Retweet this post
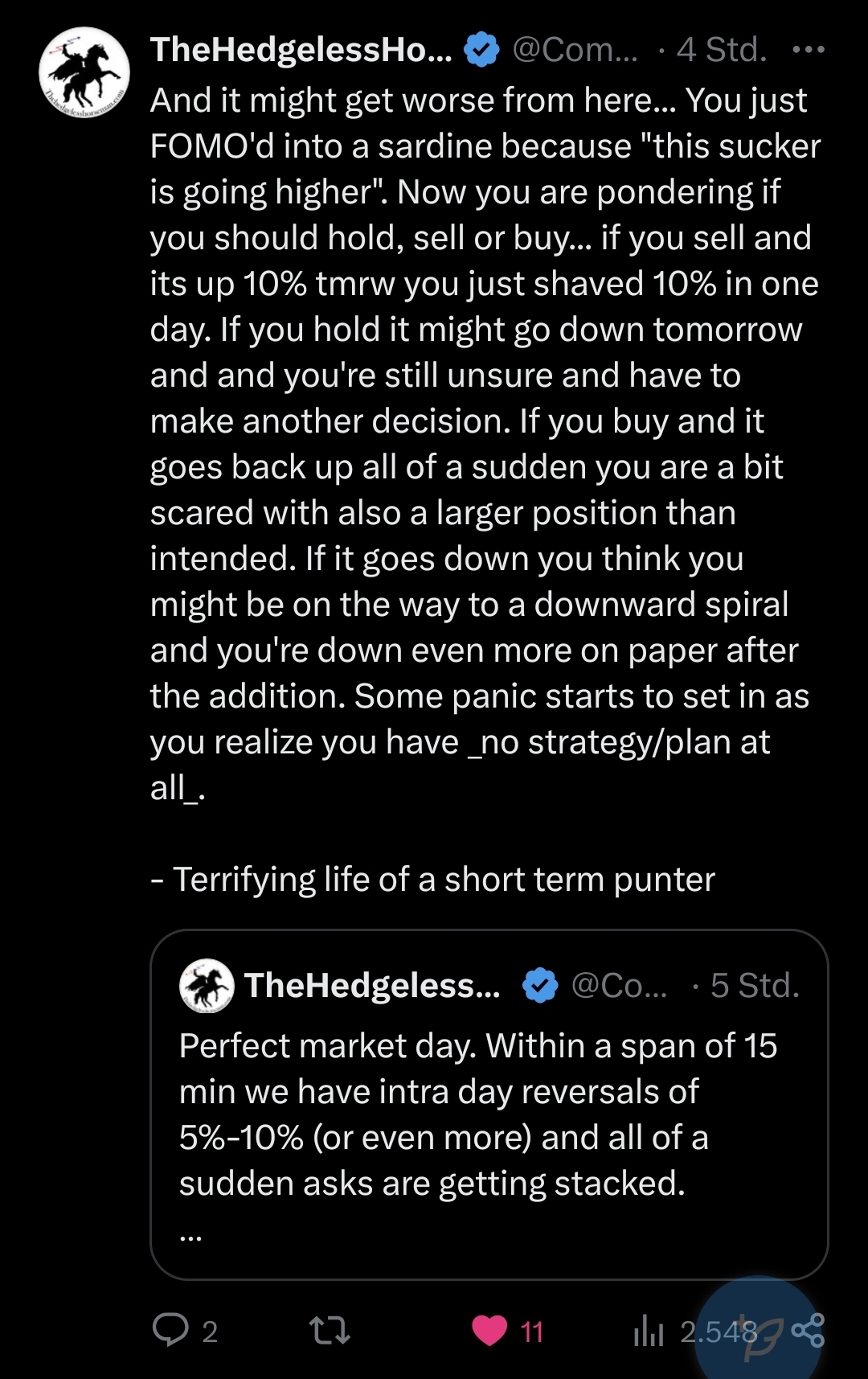 330,1331
